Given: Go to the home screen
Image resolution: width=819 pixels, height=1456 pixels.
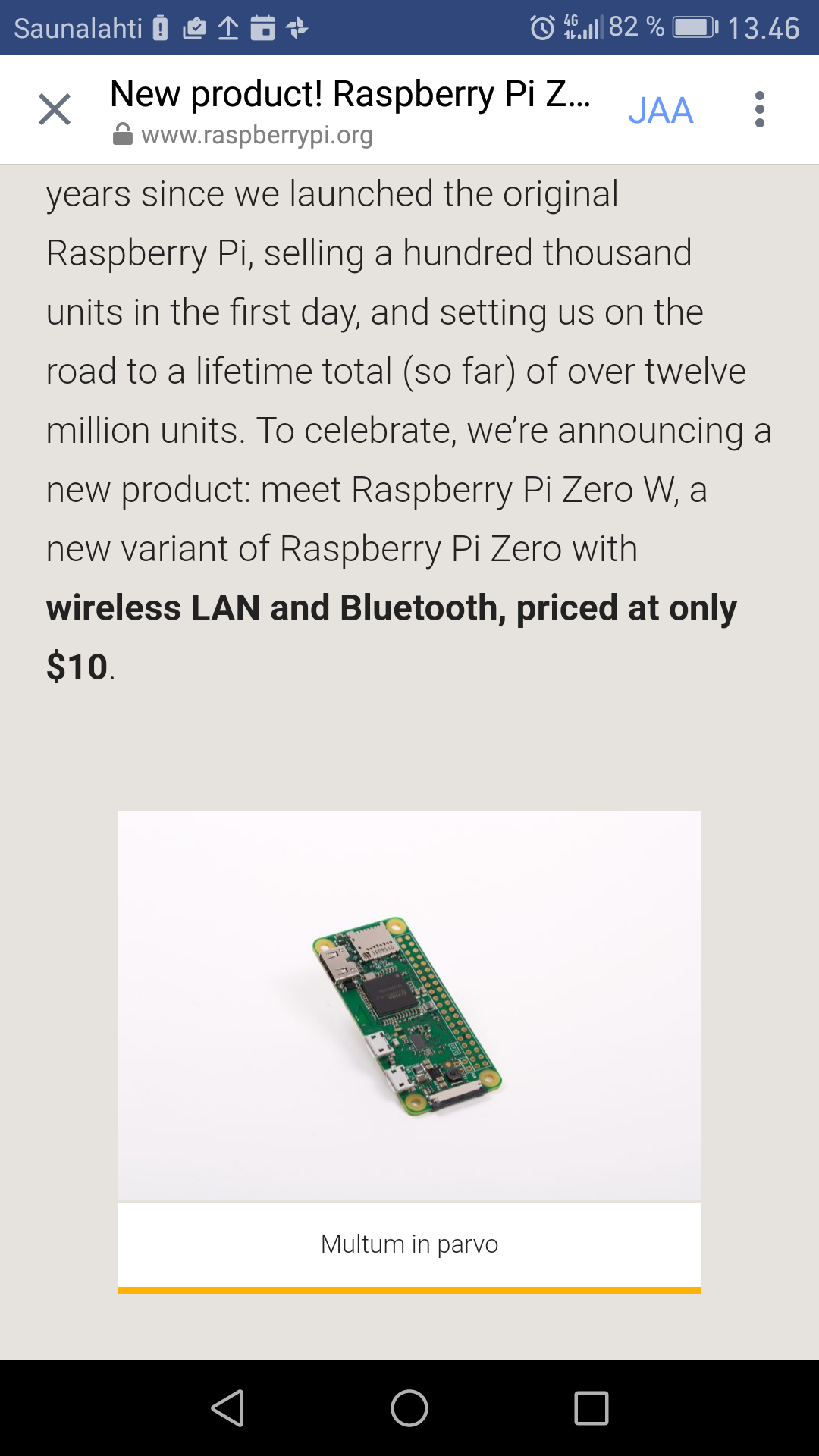Looking at the screenshot, I should [409, 1408].
